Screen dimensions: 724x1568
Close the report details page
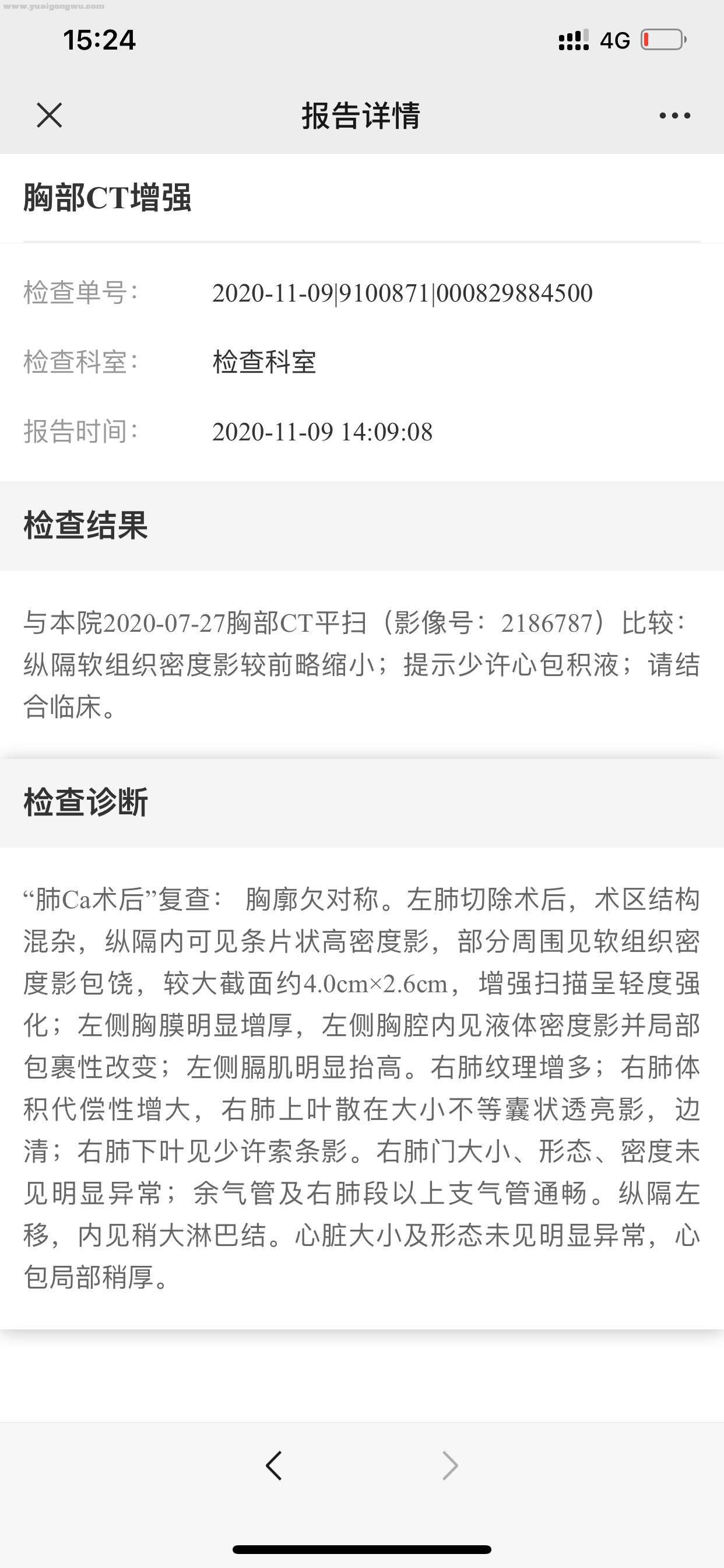50,115
